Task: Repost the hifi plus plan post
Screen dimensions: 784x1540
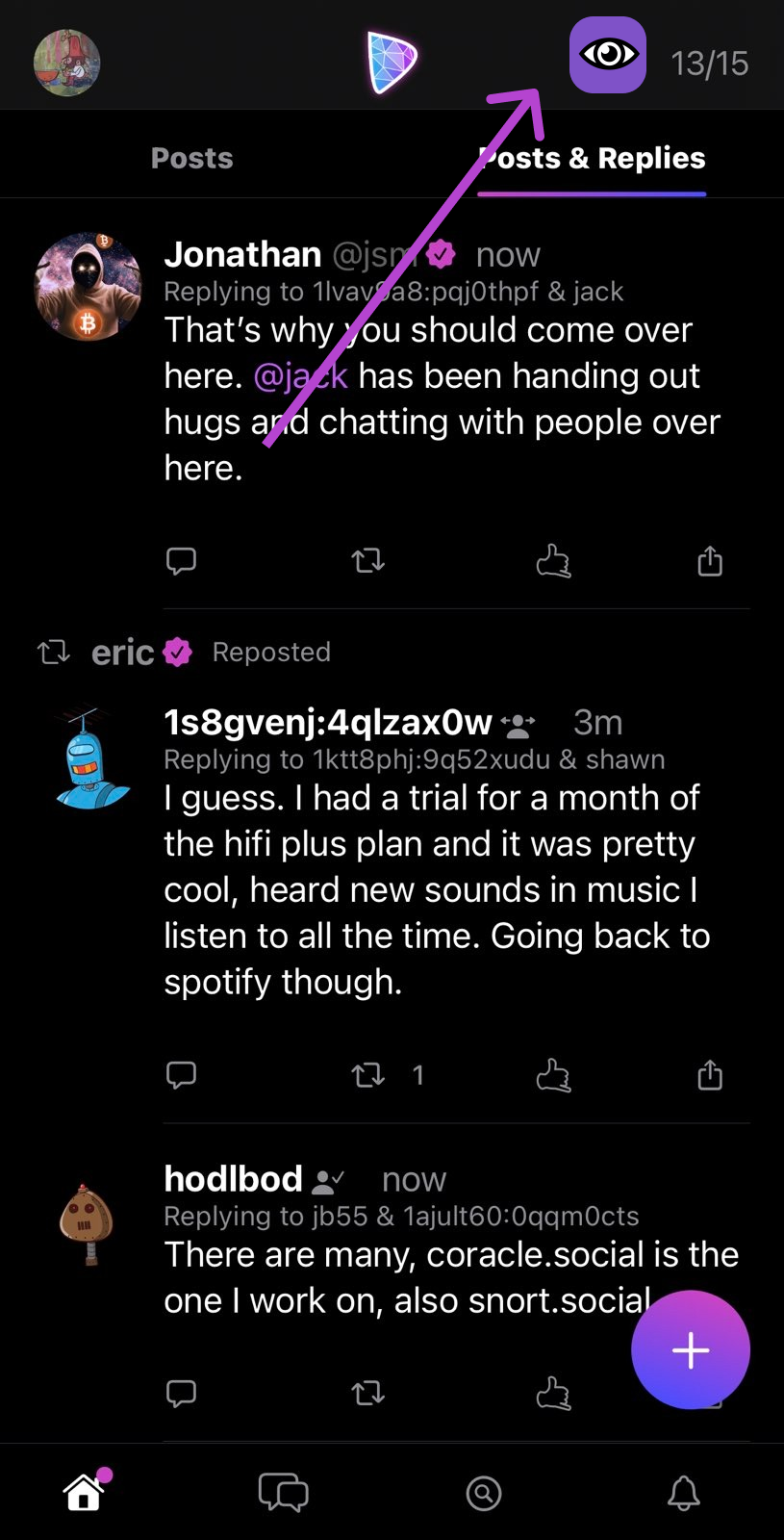Action: 367,1074
